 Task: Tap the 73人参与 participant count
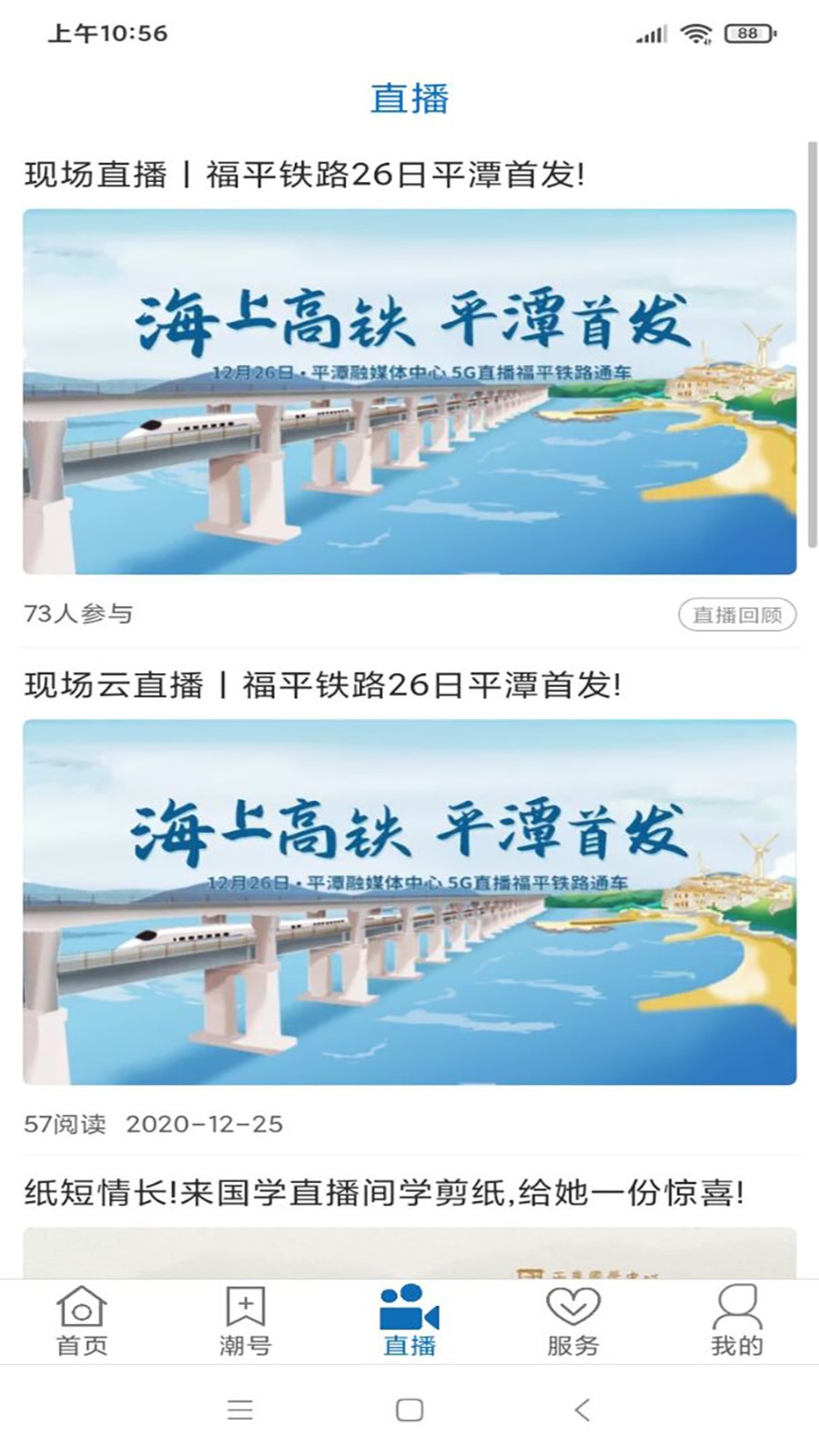(x=80, y=613)
